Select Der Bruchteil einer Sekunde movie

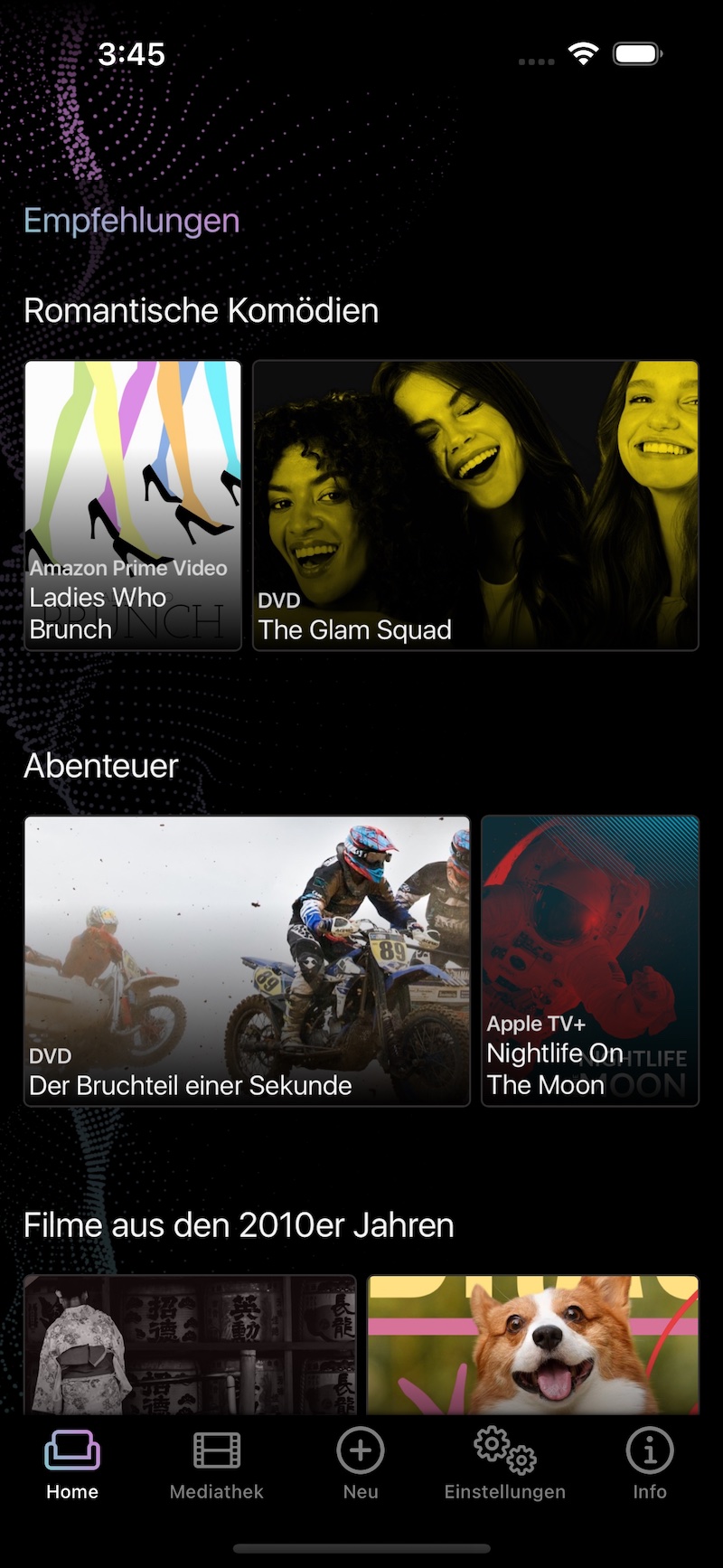(247, 960)
